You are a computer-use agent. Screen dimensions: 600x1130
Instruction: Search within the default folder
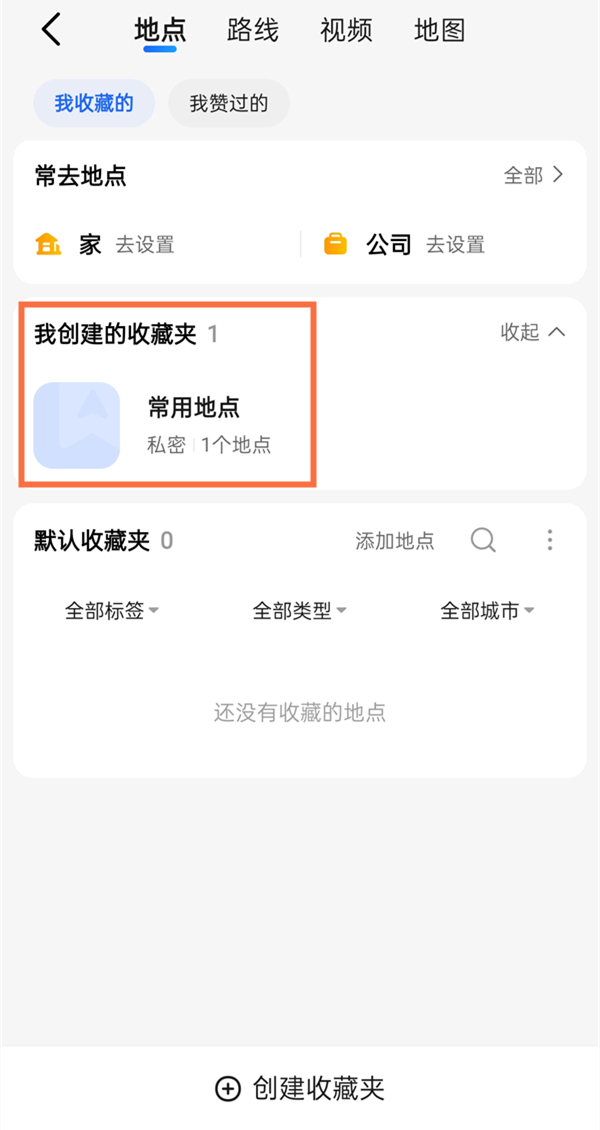pyautogui.click(x=483, y=540)
